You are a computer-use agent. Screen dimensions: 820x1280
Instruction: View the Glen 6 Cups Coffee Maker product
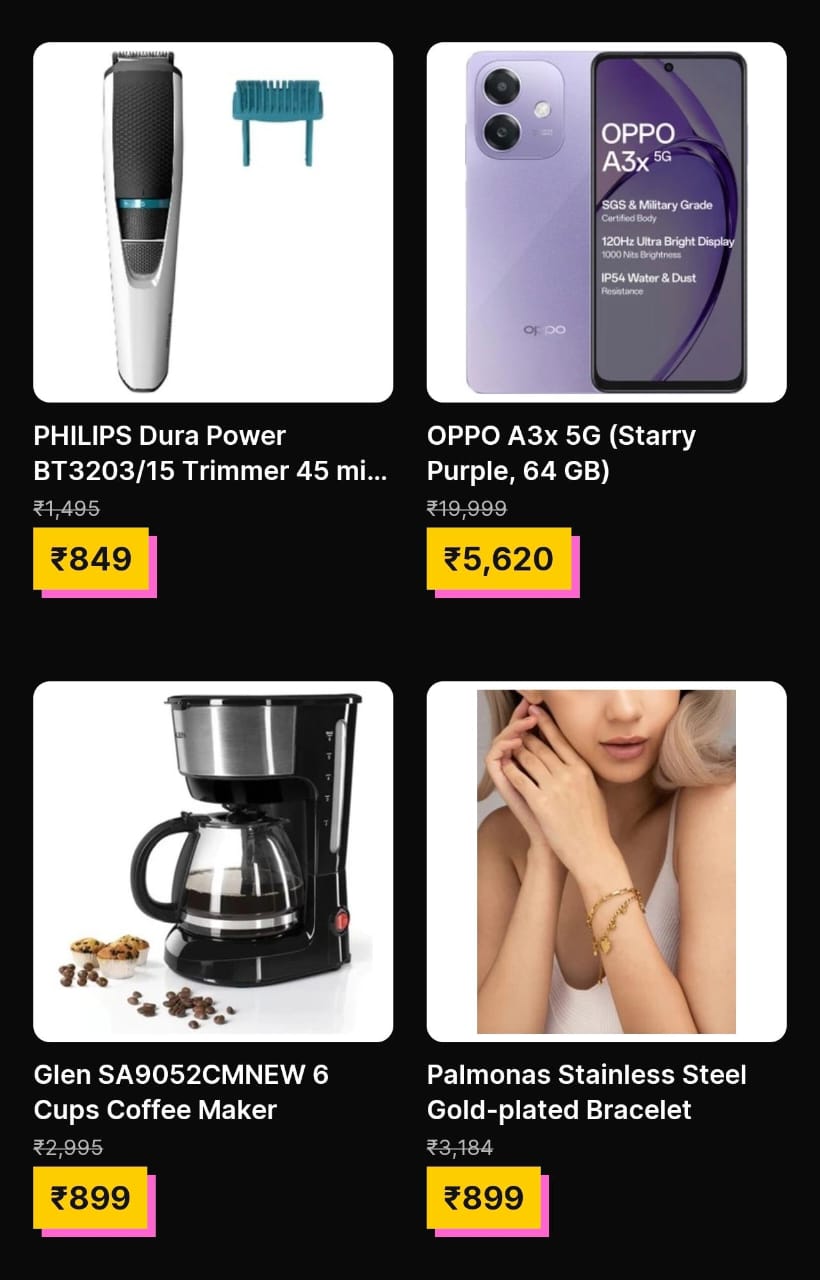pos(213,861)
